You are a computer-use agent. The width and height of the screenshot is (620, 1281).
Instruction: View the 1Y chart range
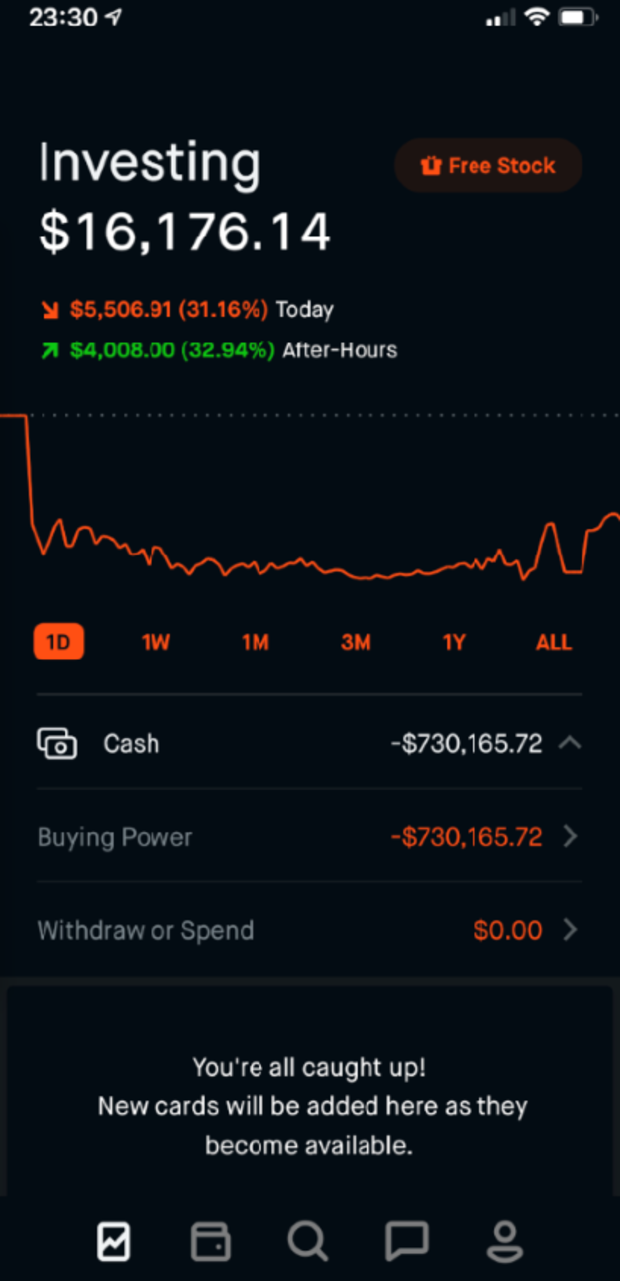point(454,642)
